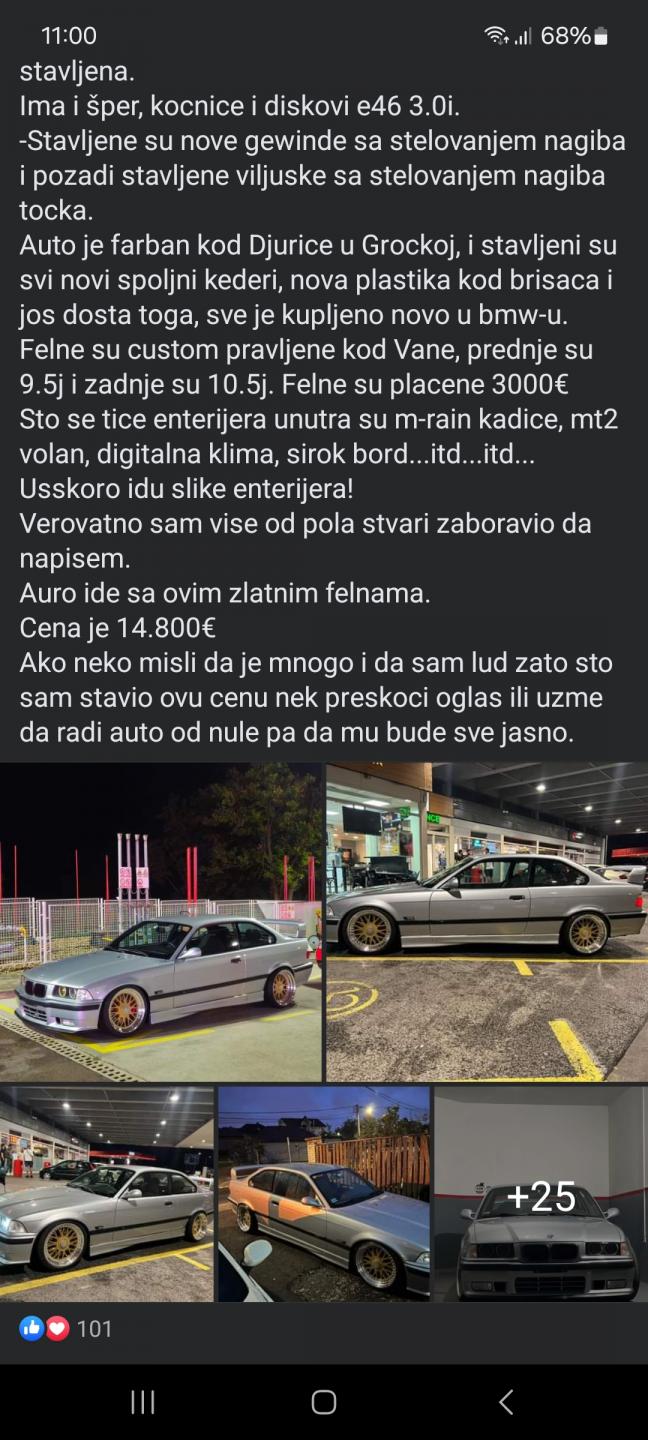
Task: View the 101 reactions on this post
Action: [66, 1329]
